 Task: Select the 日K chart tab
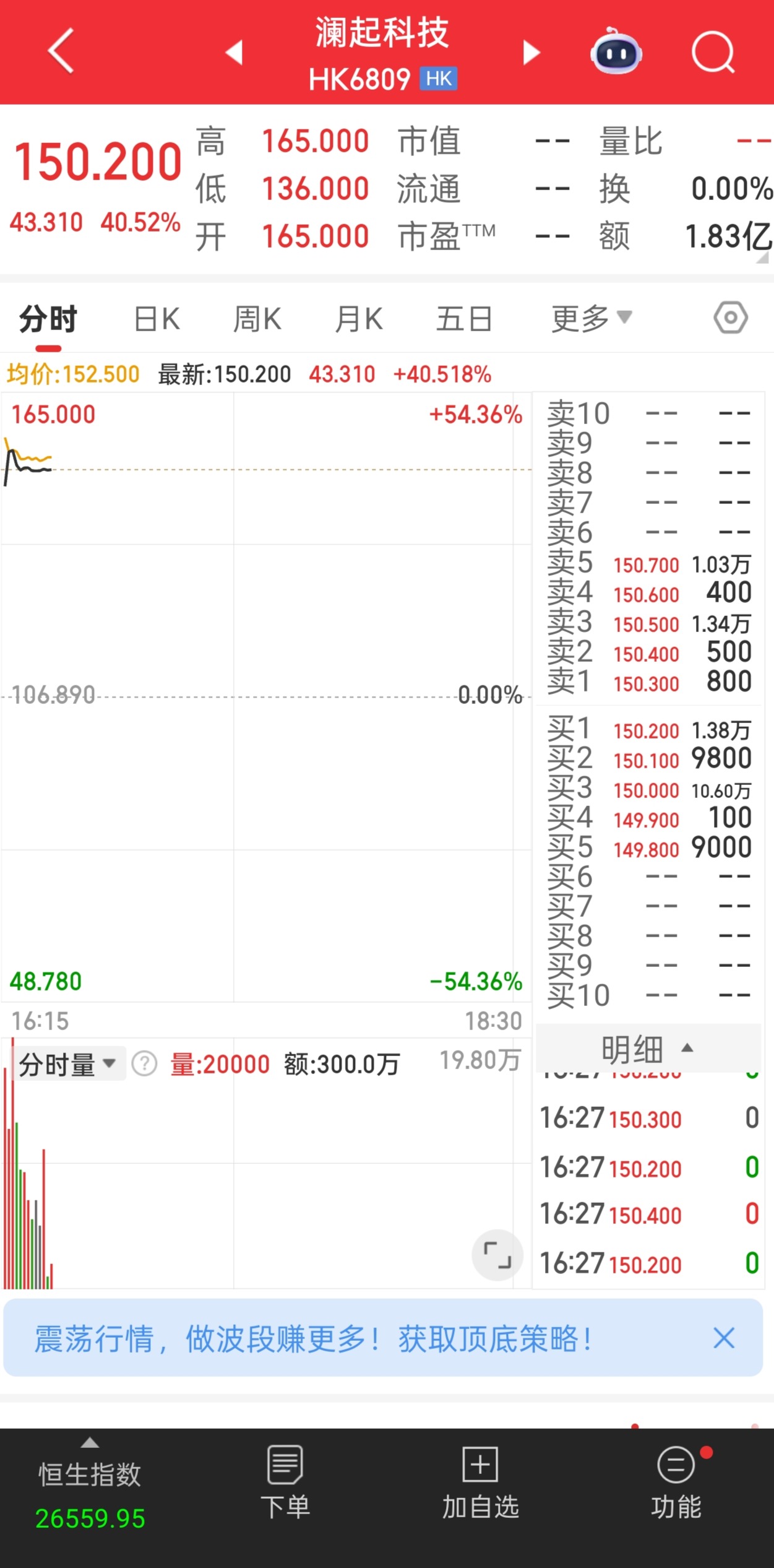tap(157, 319)
